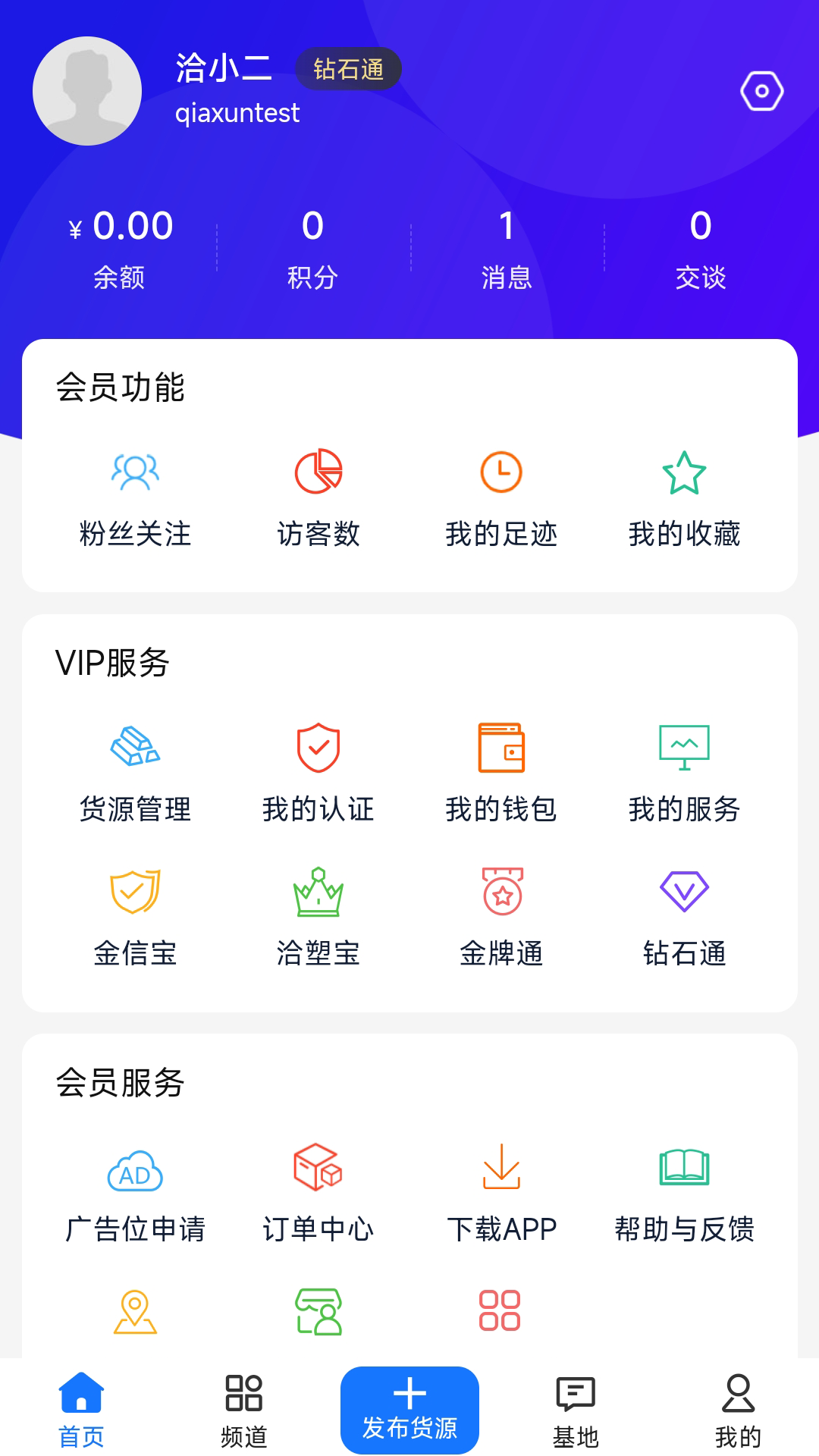Open the 我的收藏 star icon
819x1456 pixels.
[x=683, y=473]
